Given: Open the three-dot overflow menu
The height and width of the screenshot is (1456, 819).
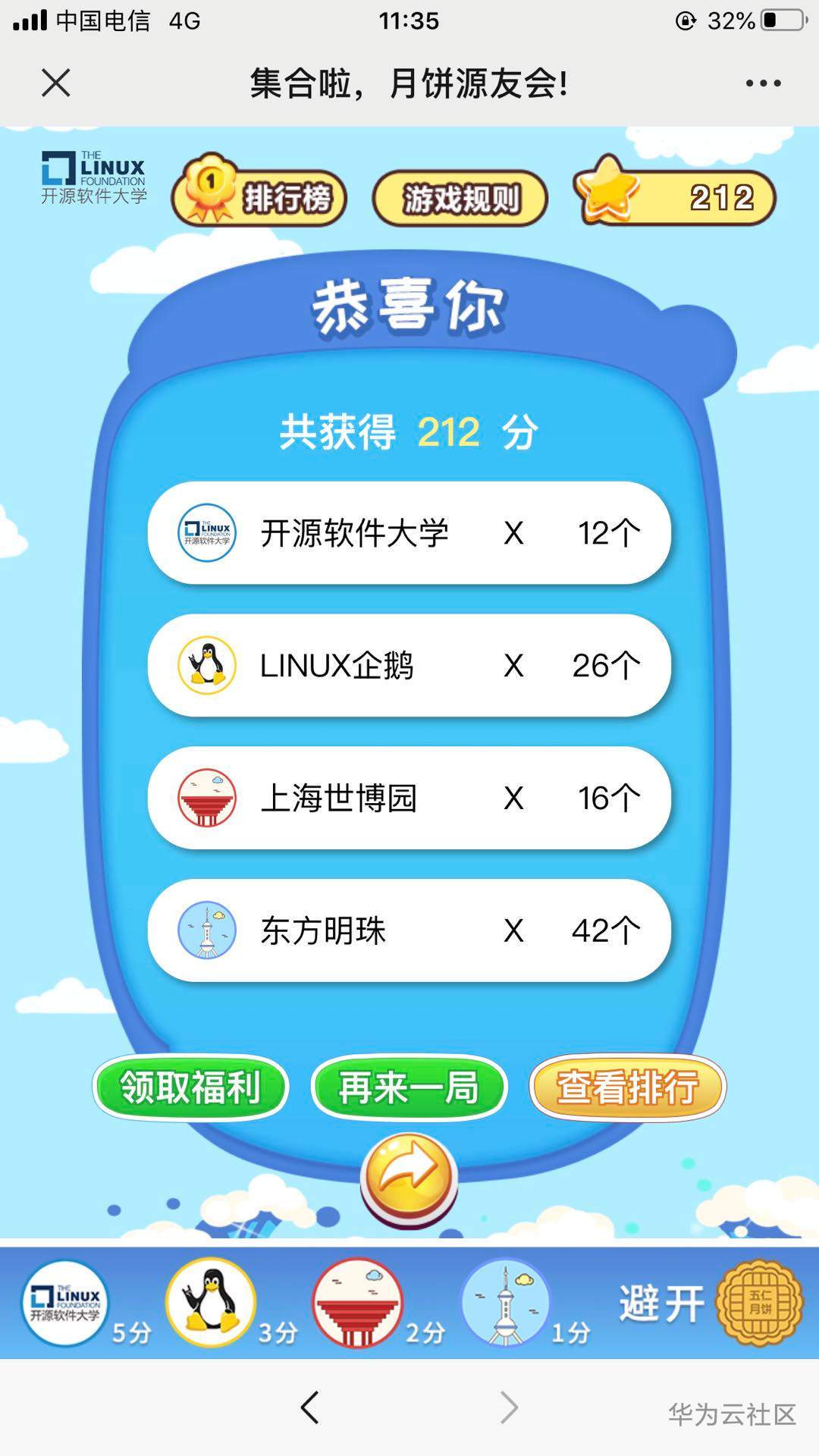Looking at the screenshot, I should click(762, 83).
